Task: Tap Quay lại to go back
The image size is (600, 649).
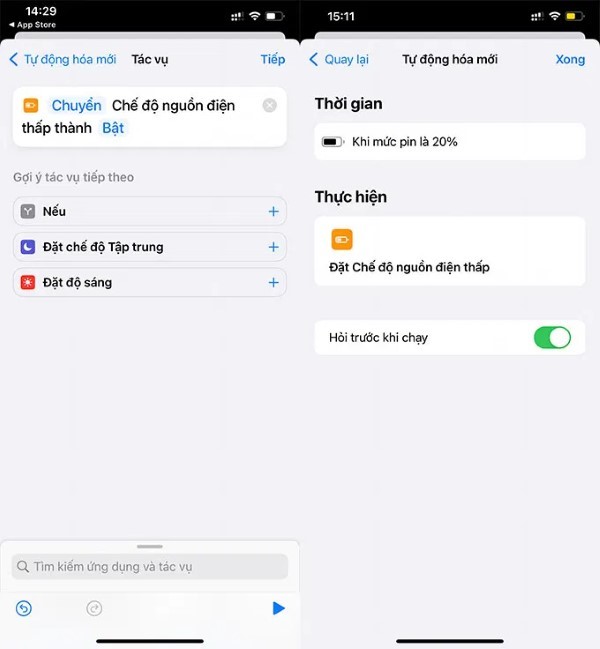Action: coord(339,60)
